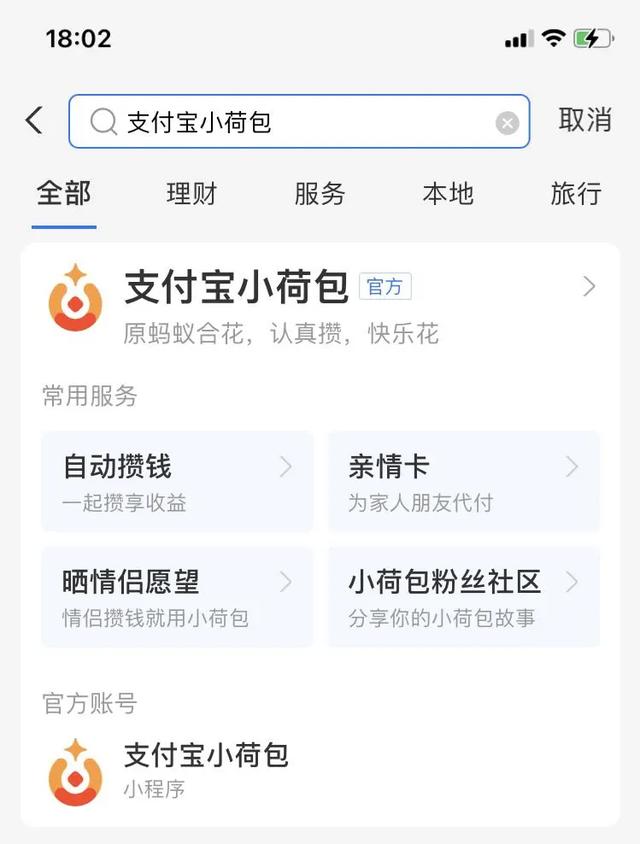Go back using the back arrow

coord(34,121)
